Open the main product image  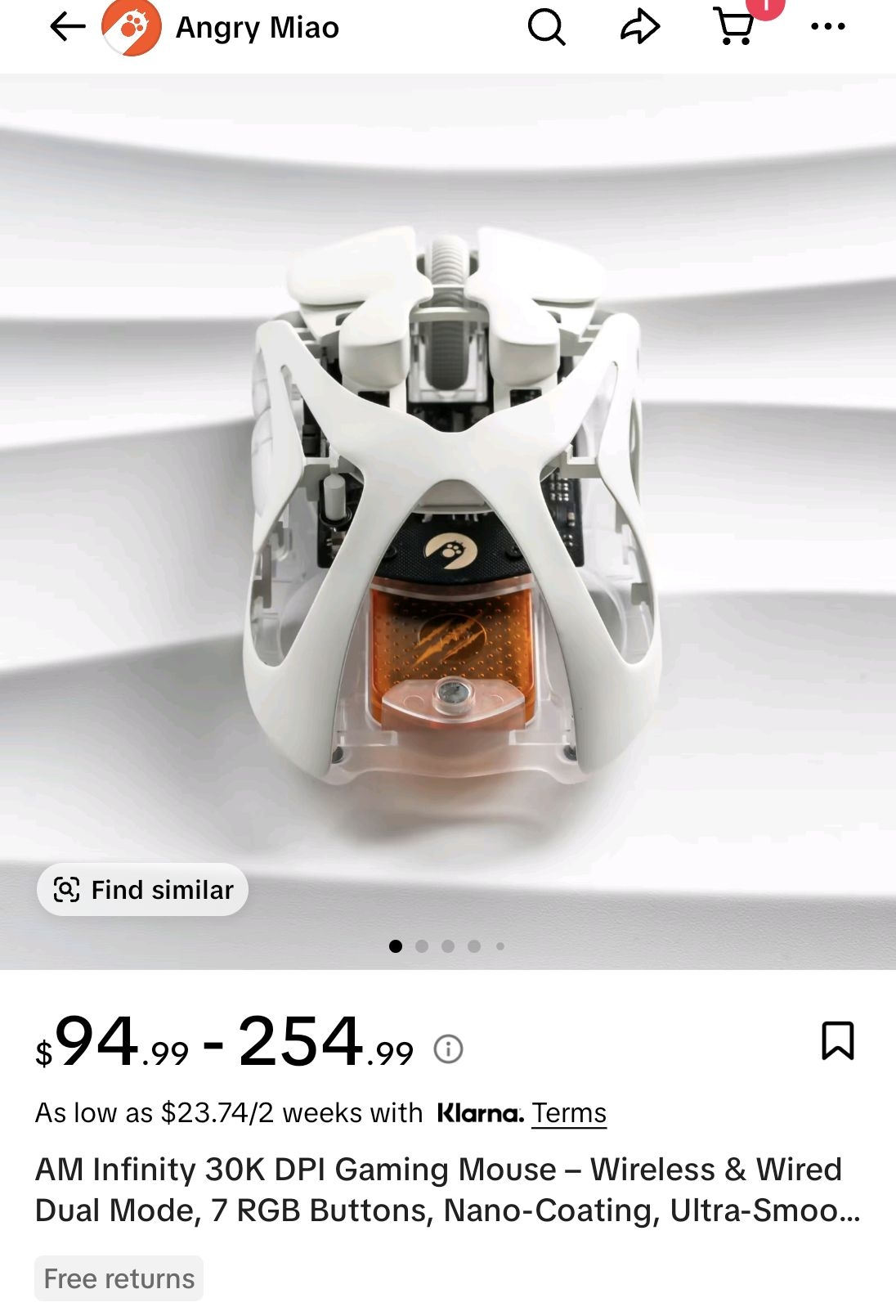click(x=448, y=507)
